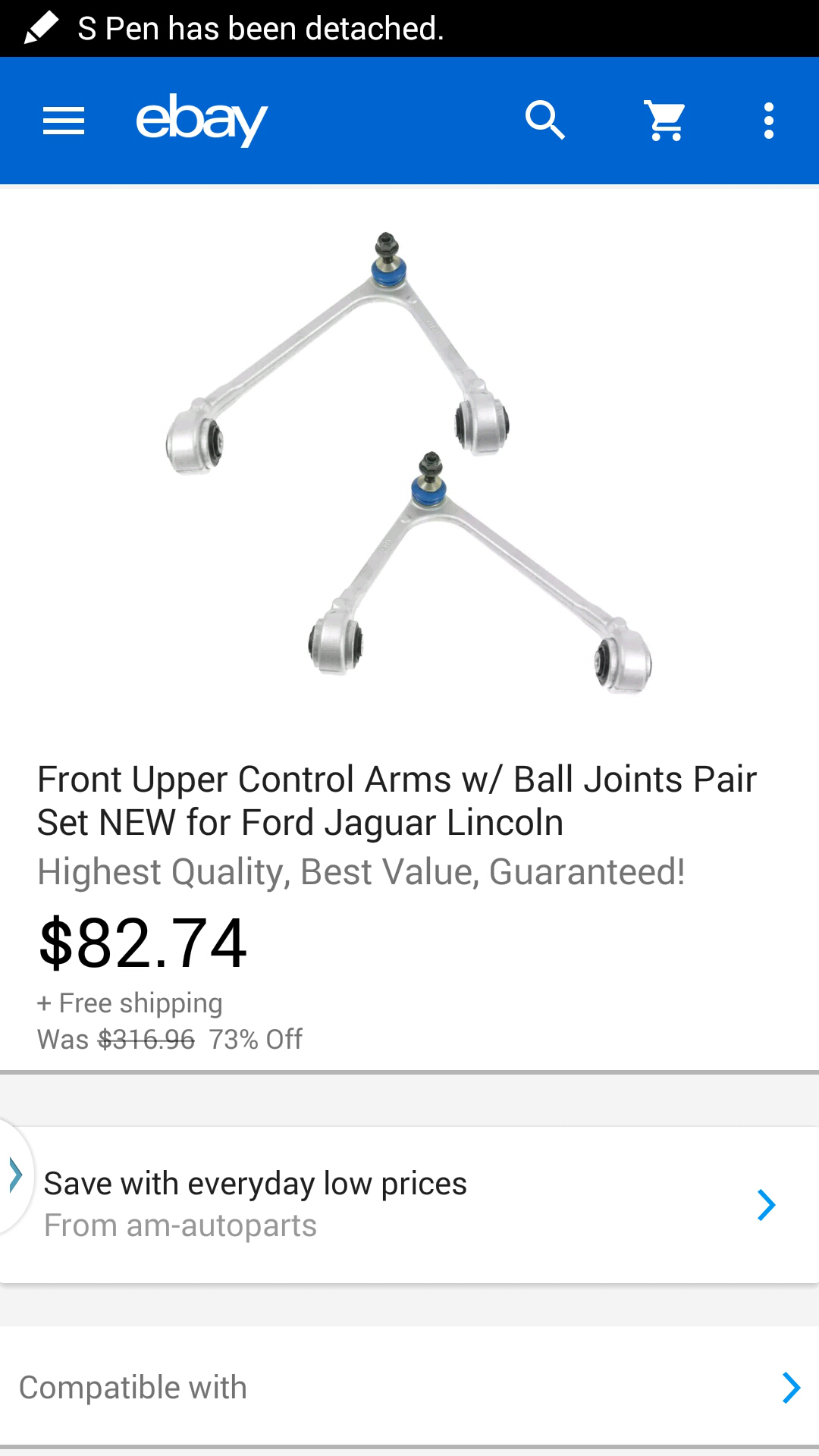This screenshot has width=819, height=1456.
Task: Open eBay search
Action: 545,121
